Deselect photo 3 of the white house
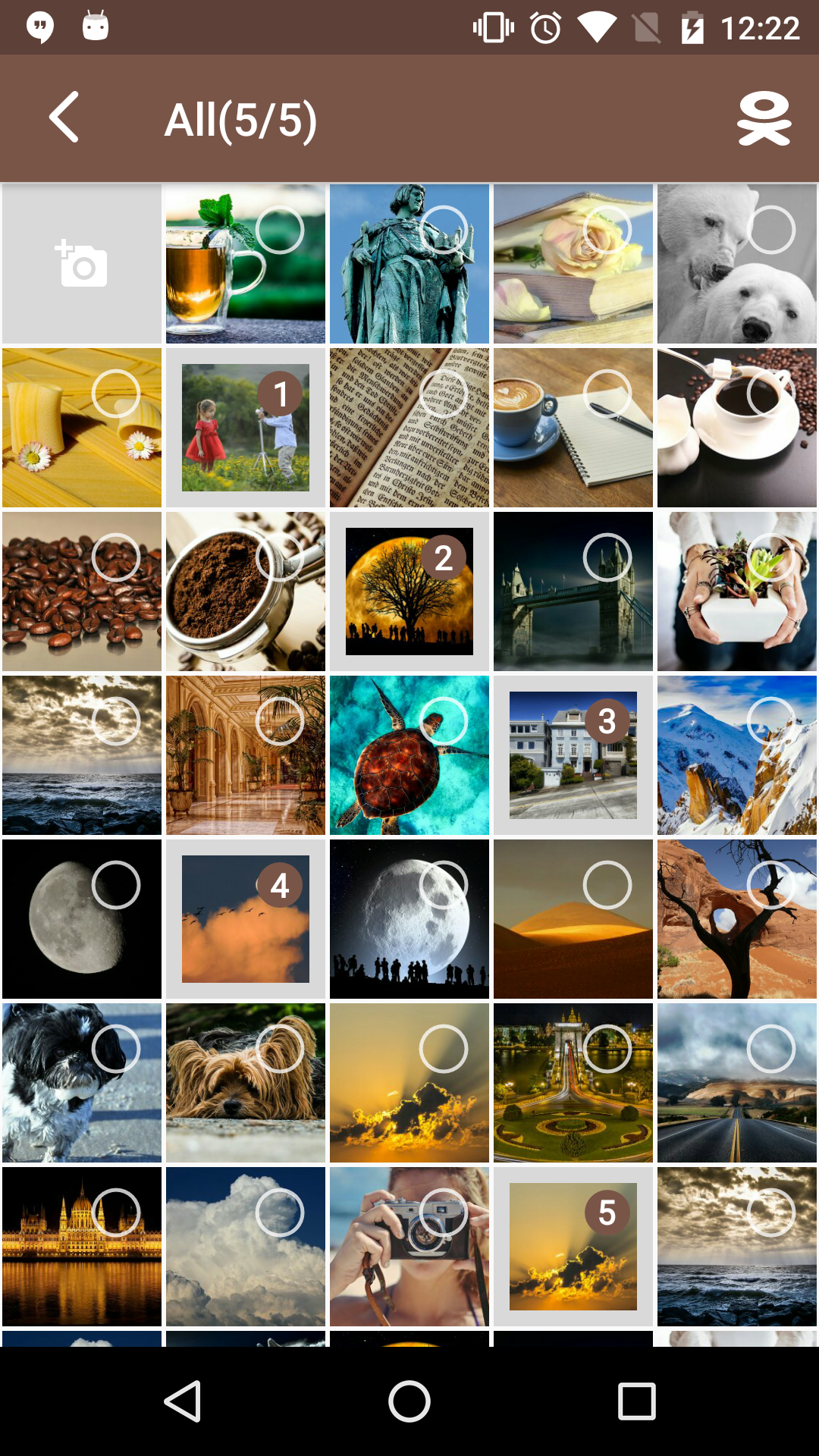The width and height of the screenshot is (819, 1456). click(x=573, y=755)
